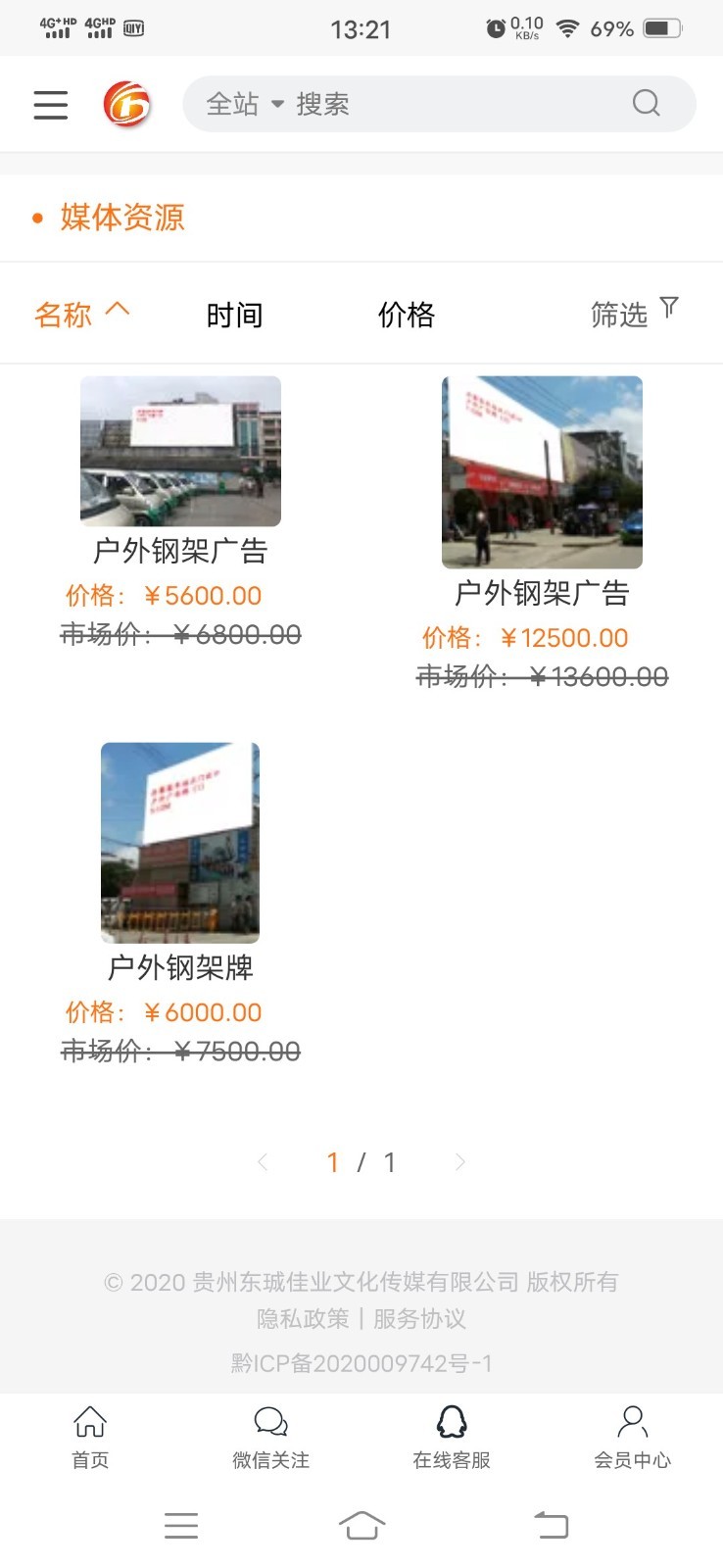This screenshot has height=1568, width=723.
Task: Open the 微信关注 tab
Action: pos(270,1437)
